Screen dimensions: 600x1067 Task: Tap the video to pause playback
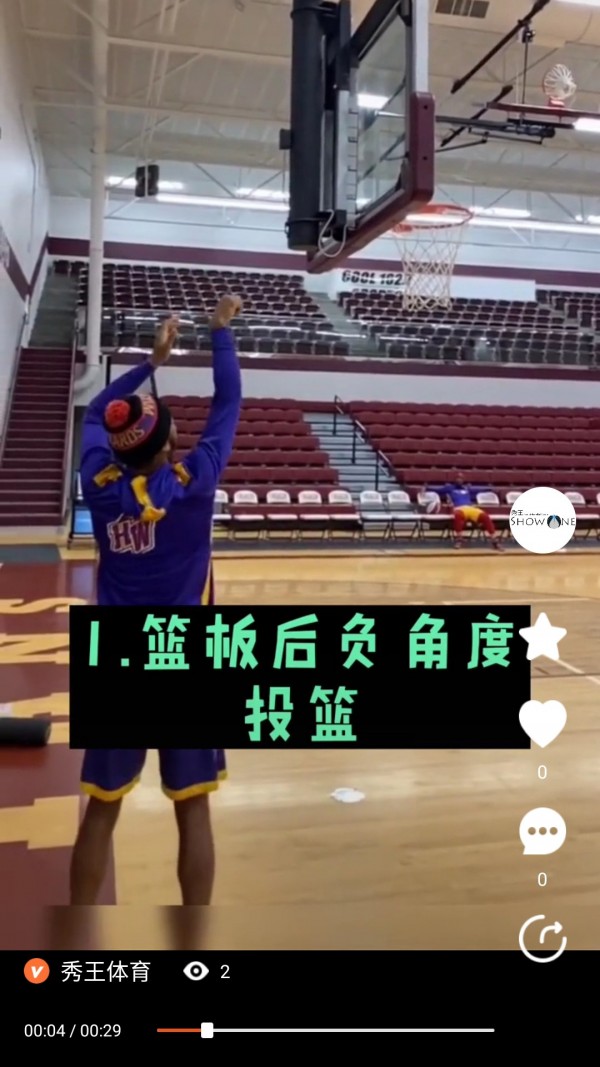pyautogui.click(x=300, y=400)
